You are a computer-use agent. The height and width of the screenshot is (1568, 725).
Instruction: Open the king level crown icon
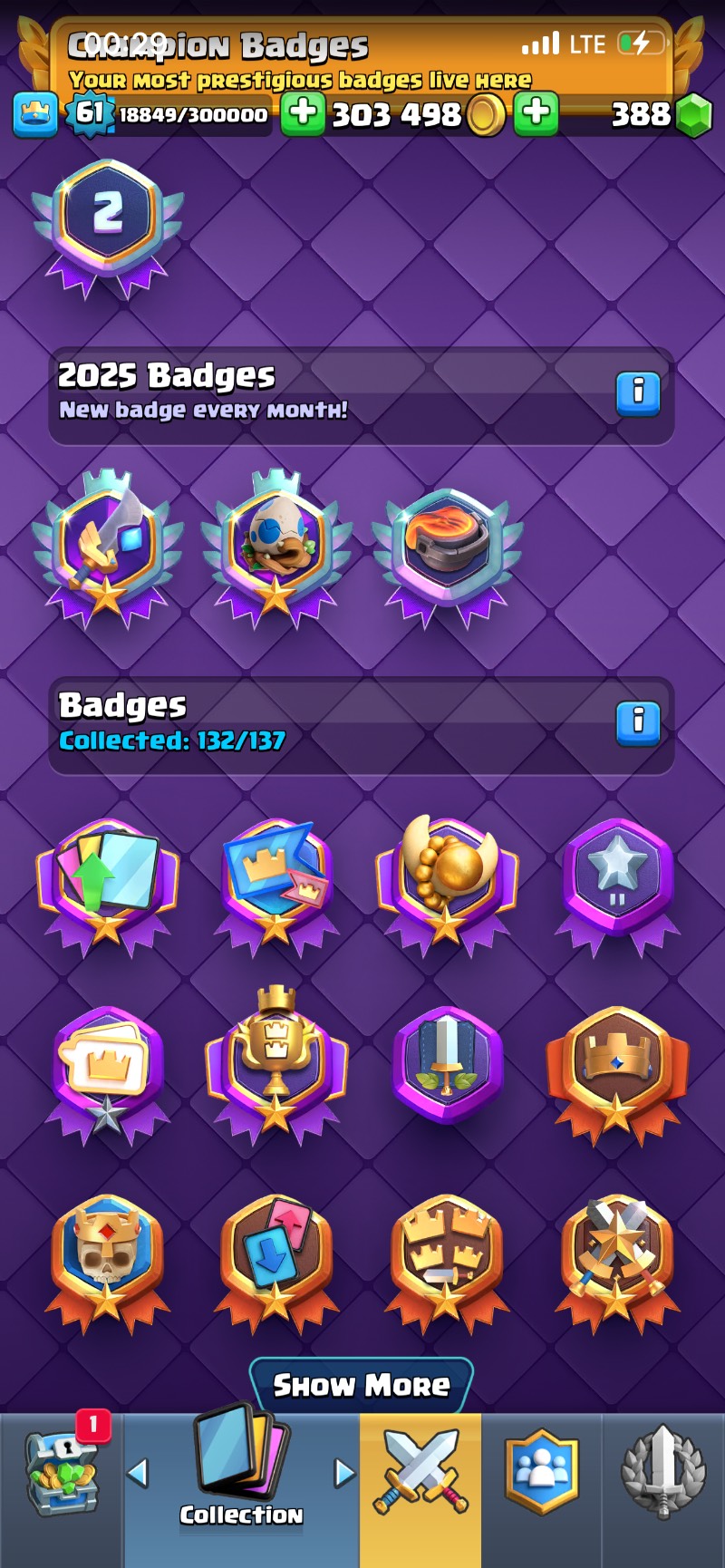point(34,114)
